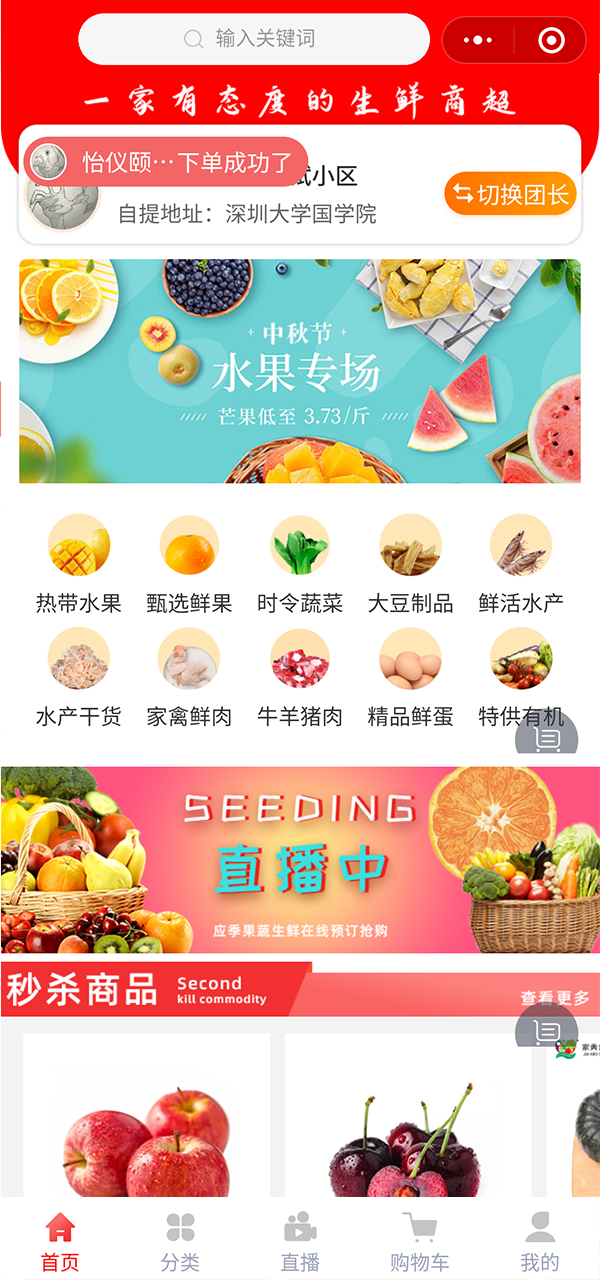Open the 热带水果 category
This screenshot has height=1280, width=600.
79,564
